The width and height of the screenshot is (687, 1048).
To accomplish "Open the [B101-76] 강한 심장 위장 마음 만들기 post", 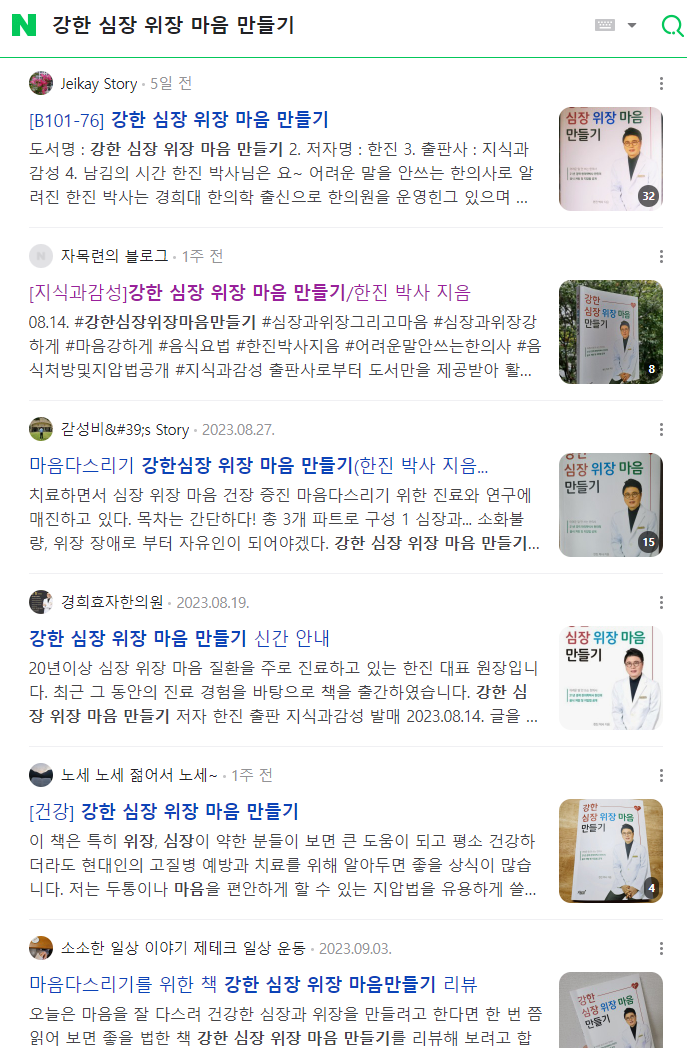I will coord(180,120).
